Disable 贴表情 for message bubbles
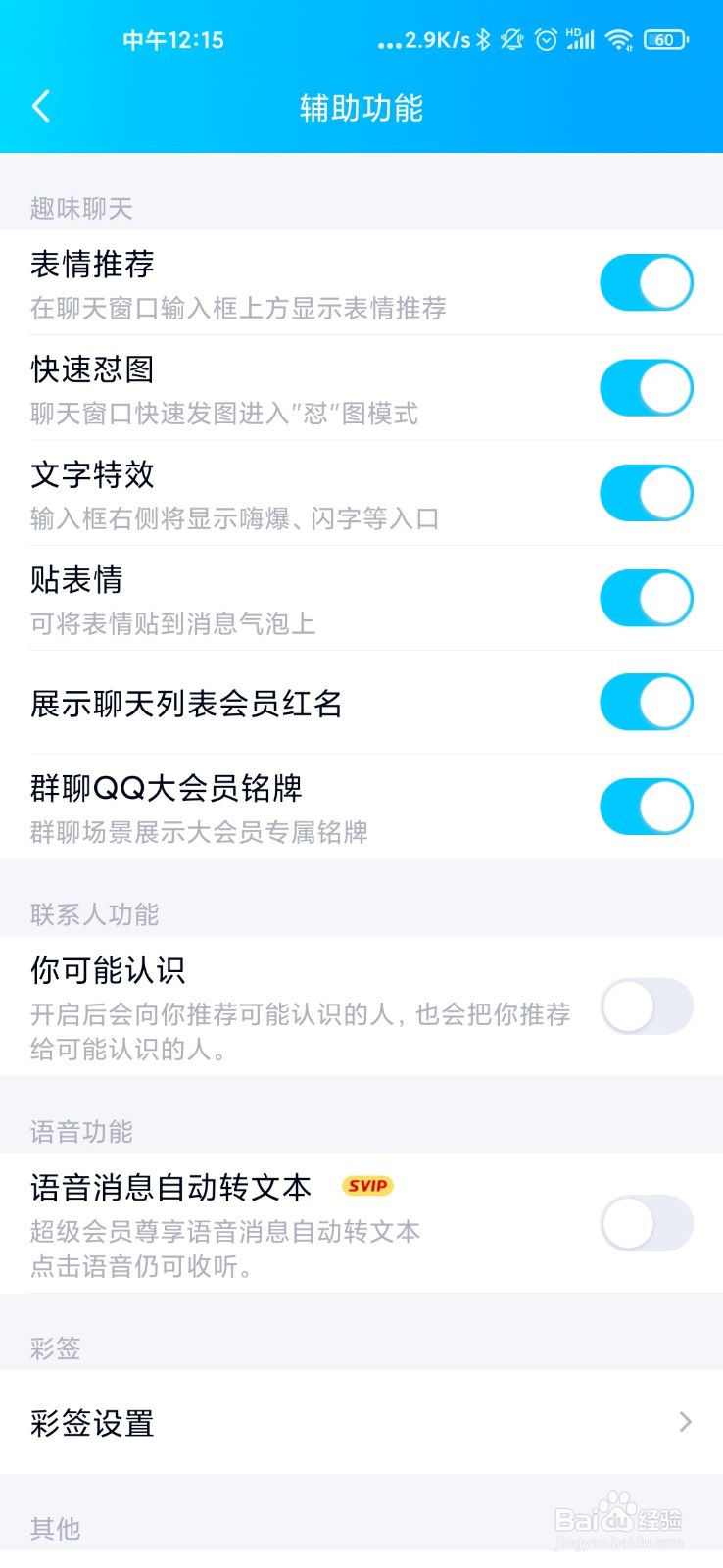Viewport: 723px width, 1568px height. (x=647, y=598)
